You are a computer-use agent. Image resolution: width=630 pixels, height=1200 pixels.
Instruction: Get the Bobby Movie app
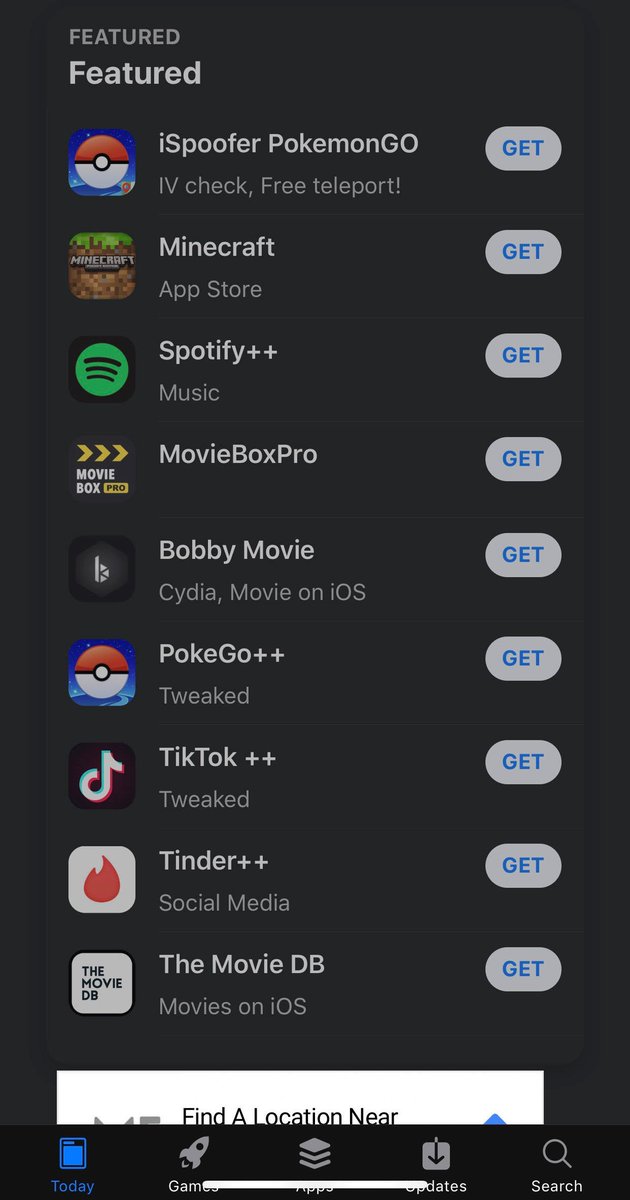(x=523, y=555)
